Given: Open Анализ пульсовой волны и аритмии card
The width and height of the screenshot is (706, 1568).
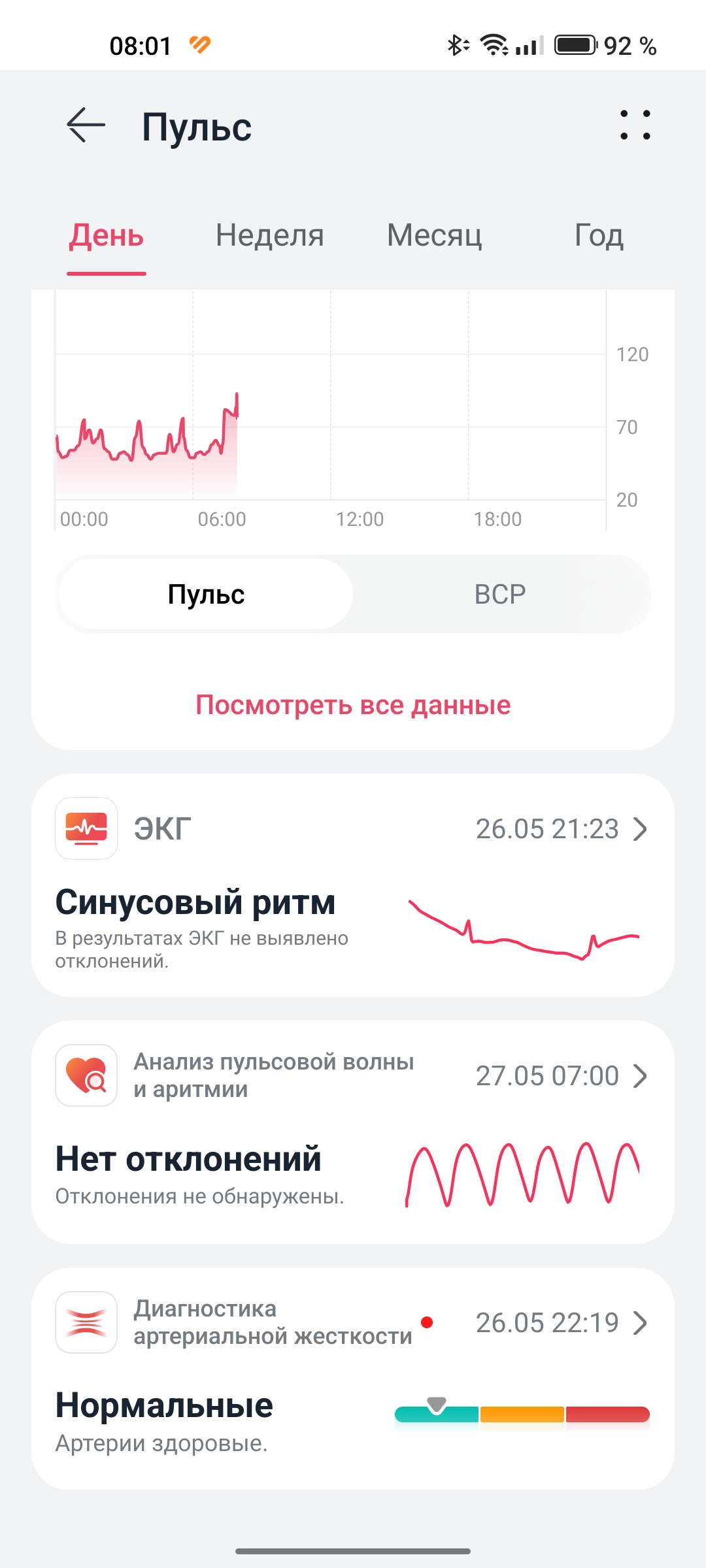Looking at the screenshot, I should 353,1132.
